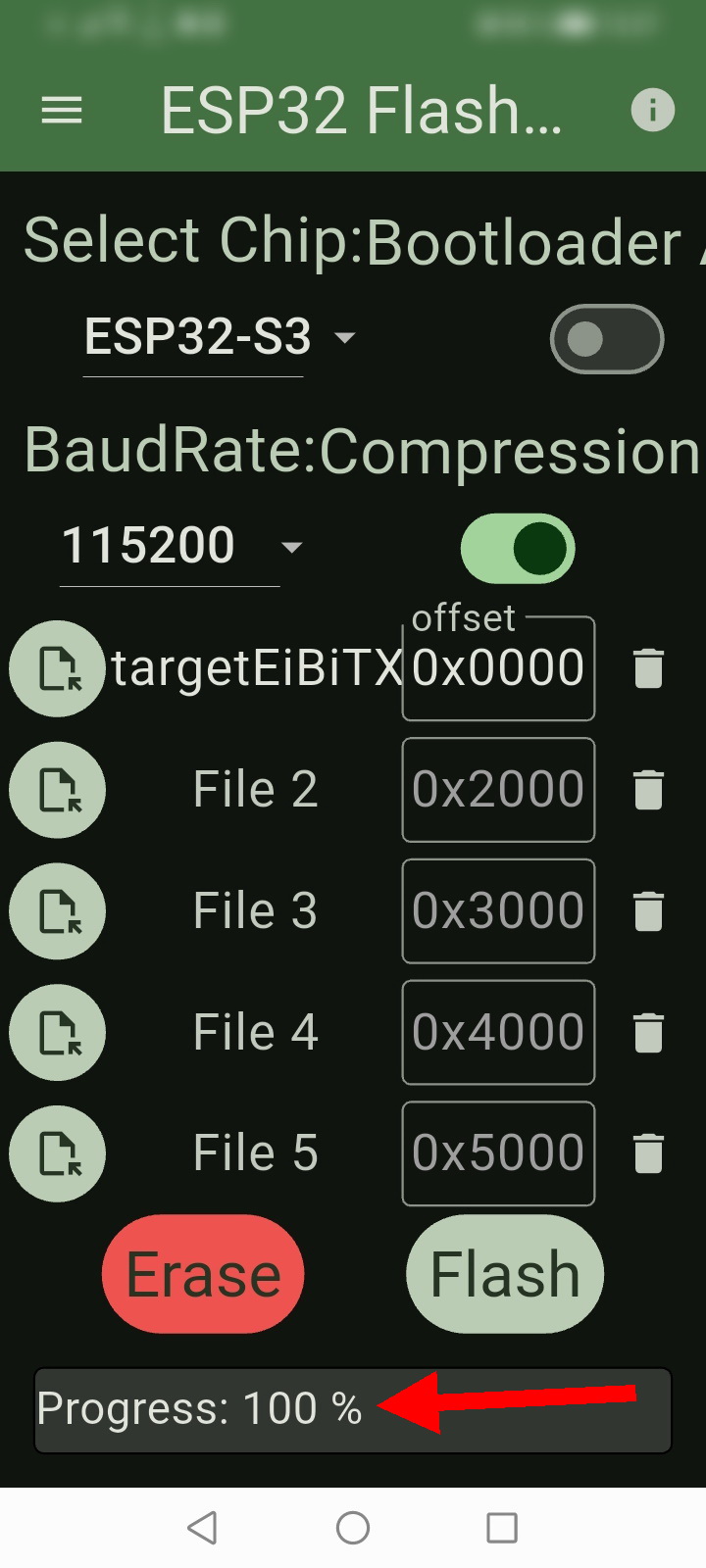Expand the 115200 baud rate dropdown
The height and width of the screenshot is (1568, 706).
[x=182, y=546]
